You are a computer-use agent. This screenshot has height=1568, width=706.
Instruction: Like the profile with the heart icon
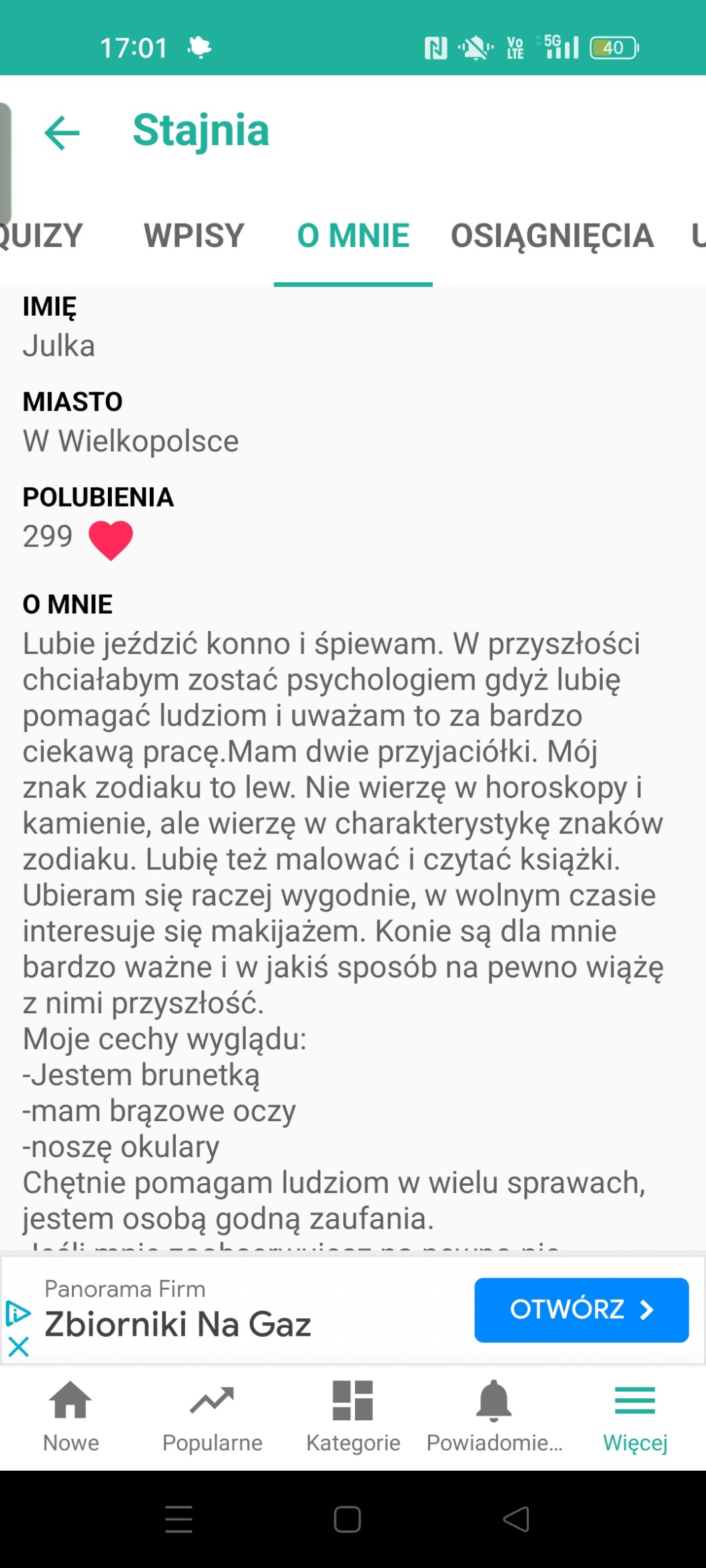111,539
